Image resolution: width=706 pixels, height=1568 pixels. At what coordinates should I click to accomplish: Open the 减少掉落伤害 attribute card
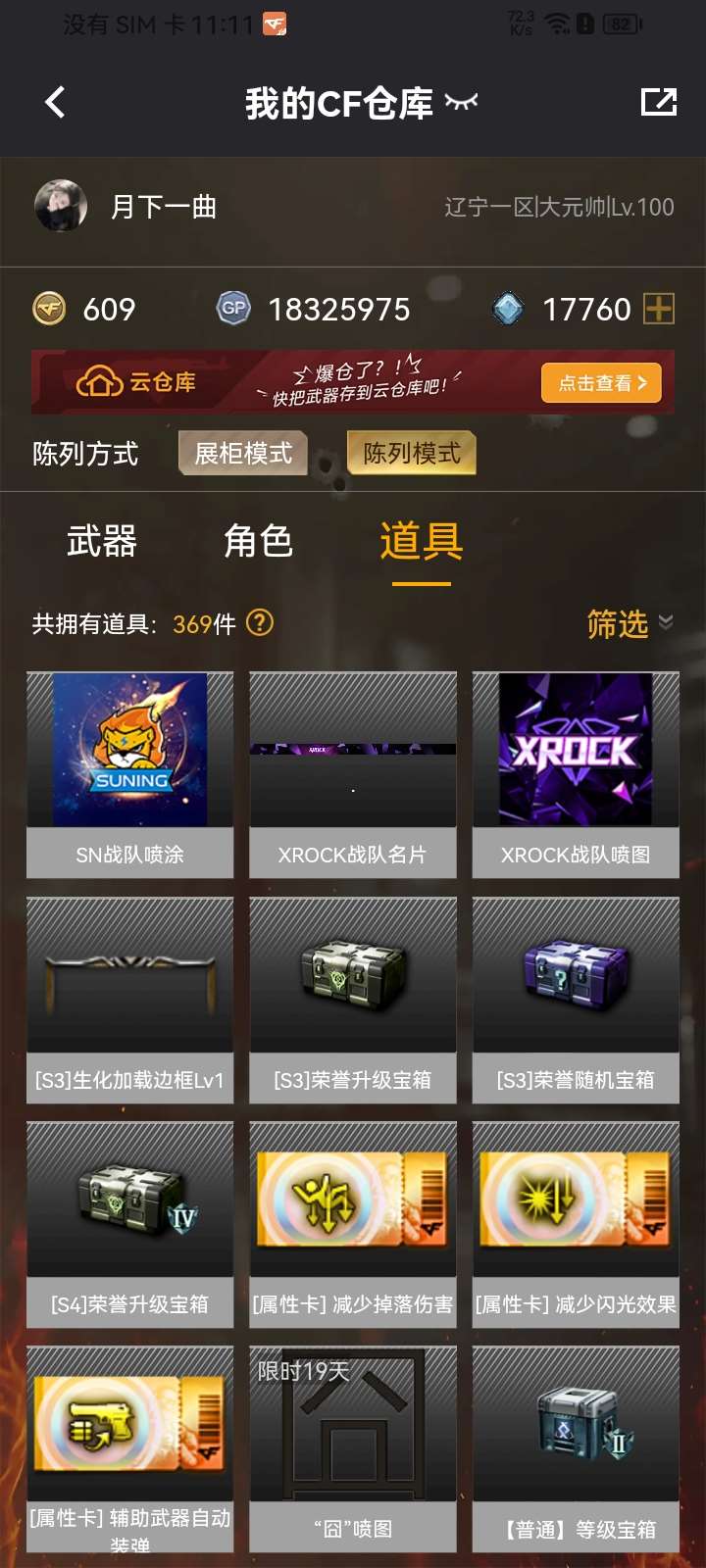[353, 1224]
